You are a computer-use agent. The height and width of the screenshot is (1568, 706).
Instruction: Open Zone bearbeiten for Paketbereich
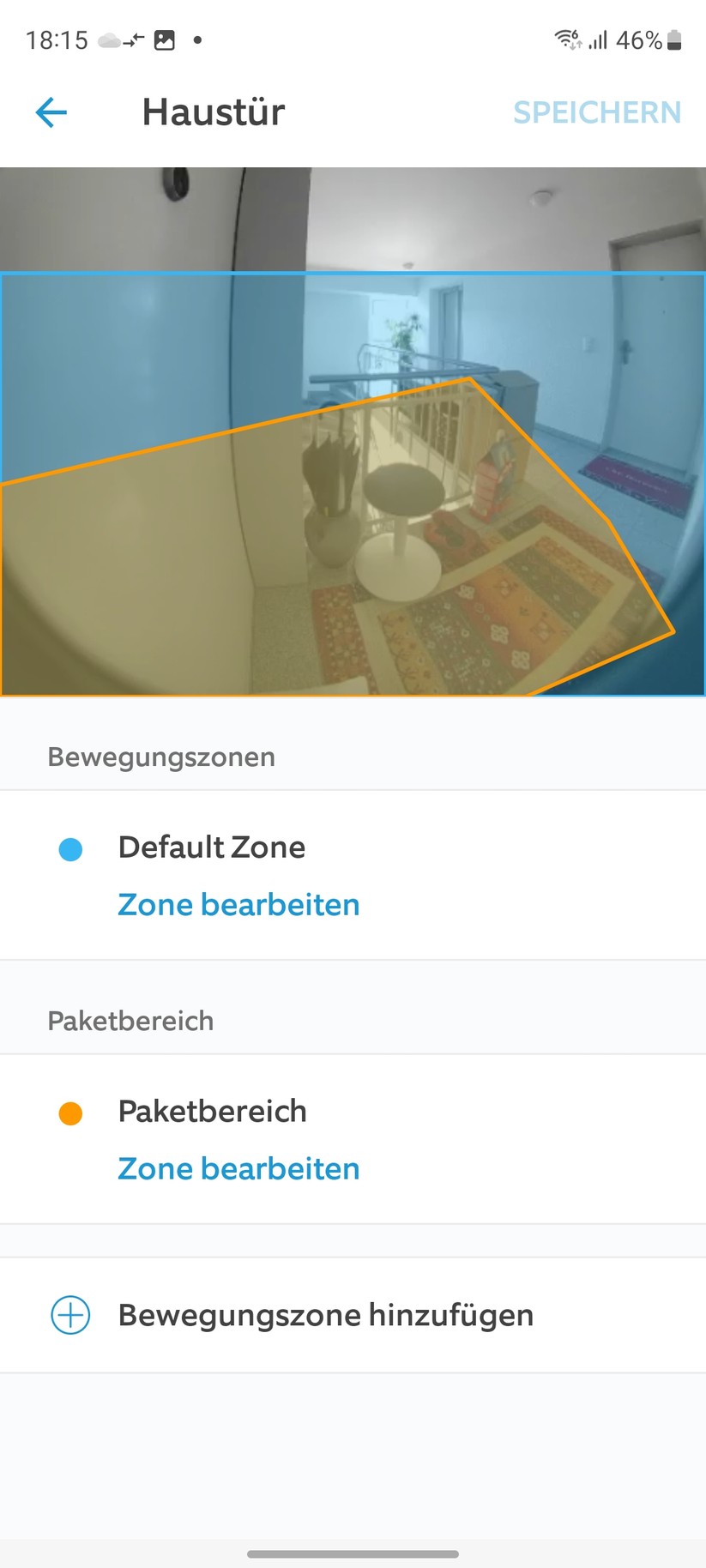(x=238, y=1168)
